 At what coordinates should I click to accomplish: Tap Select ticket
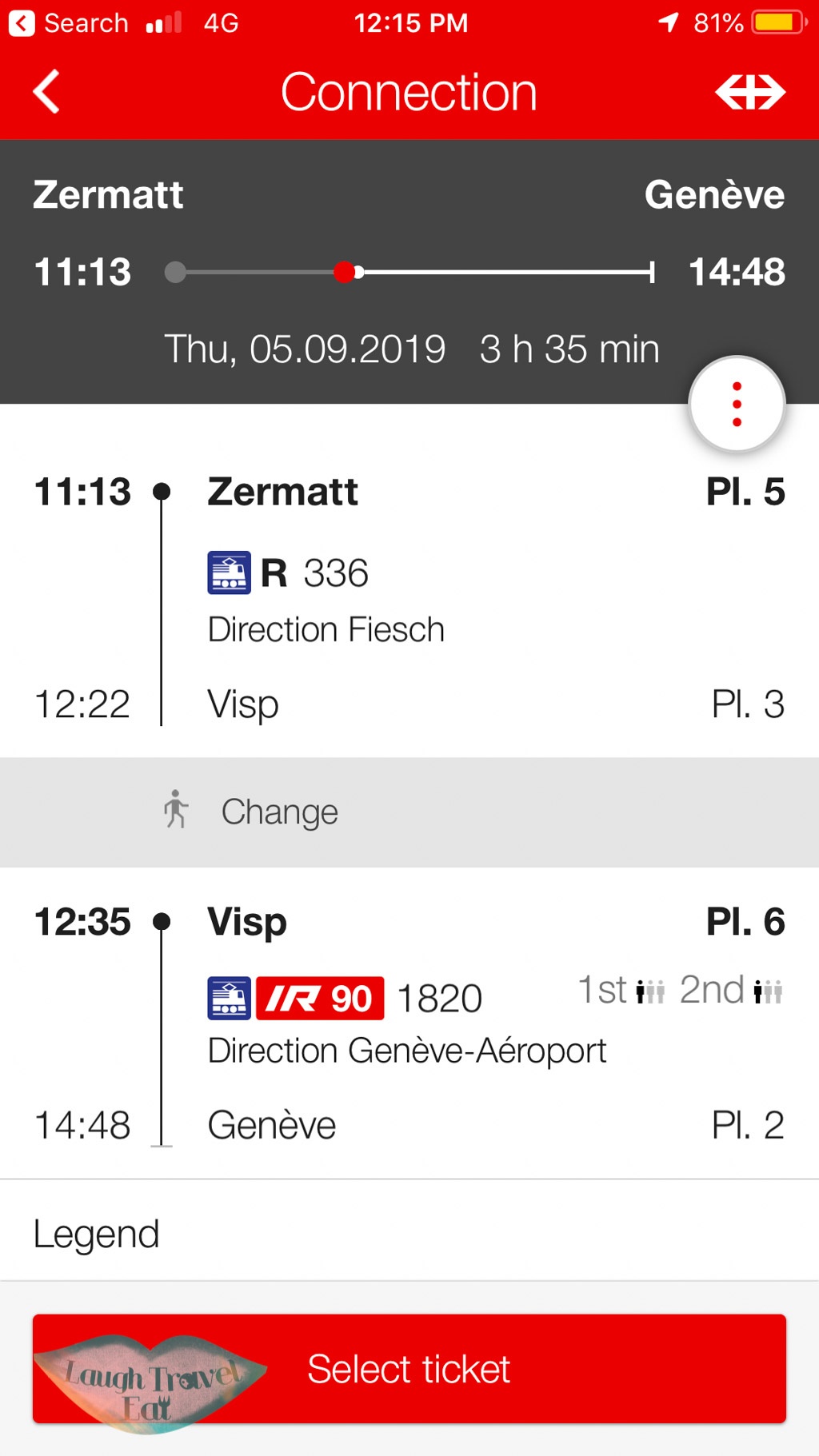tap(409, 1369)
